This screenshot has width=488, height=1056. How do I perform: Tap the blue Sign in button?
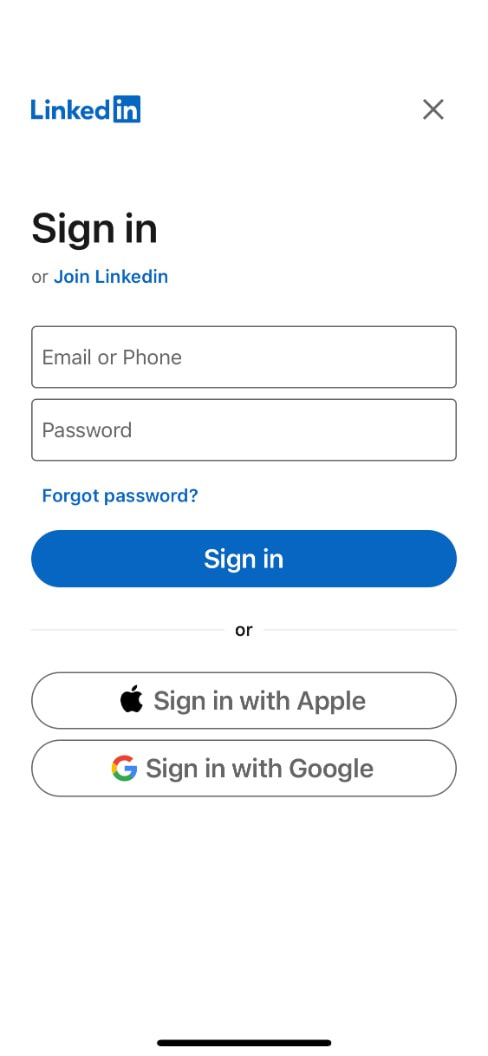244,558
